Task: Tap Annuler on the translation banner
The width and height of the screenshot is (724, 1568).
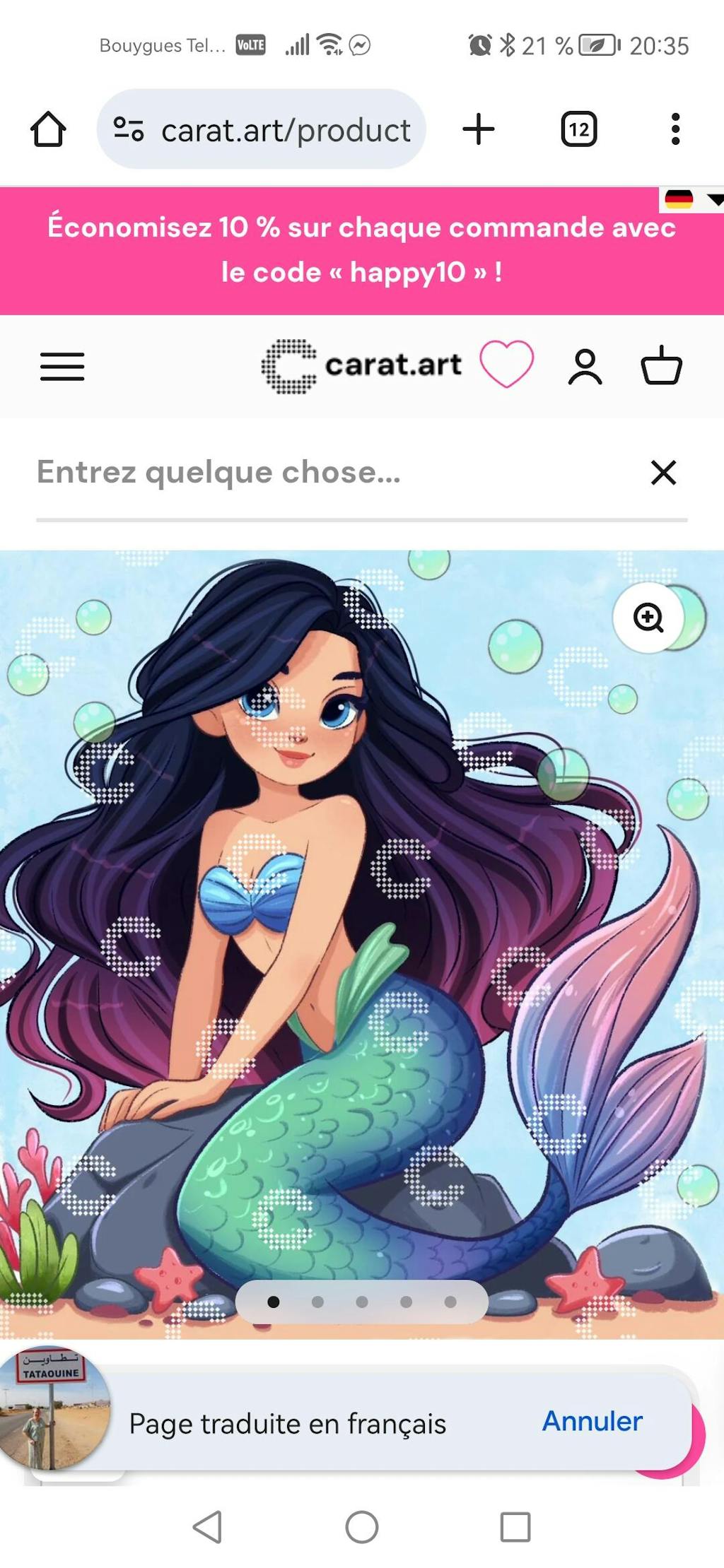Action: [592, 1421]
